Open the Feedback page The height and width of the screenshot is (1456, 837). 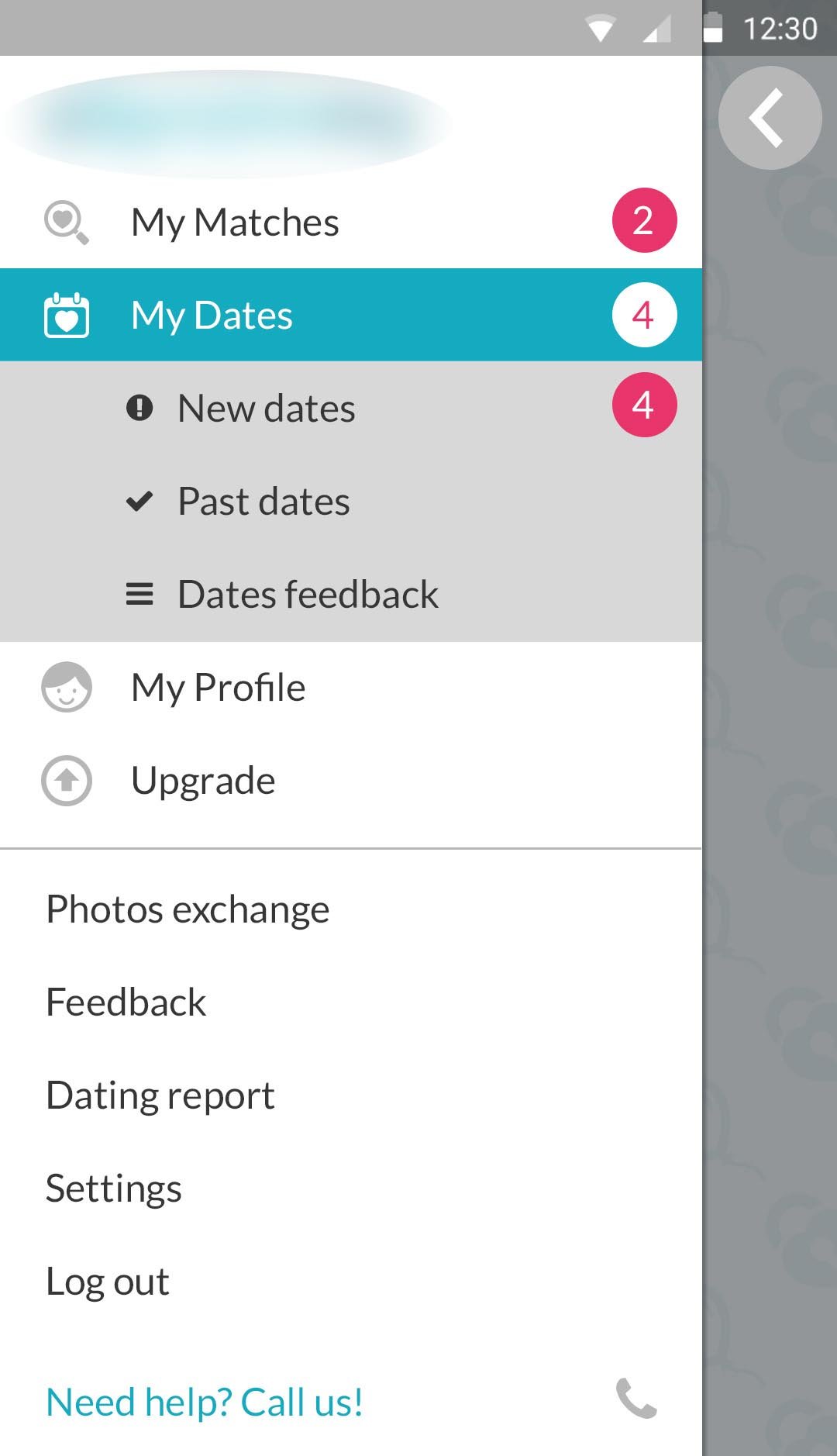[126, 1002]
